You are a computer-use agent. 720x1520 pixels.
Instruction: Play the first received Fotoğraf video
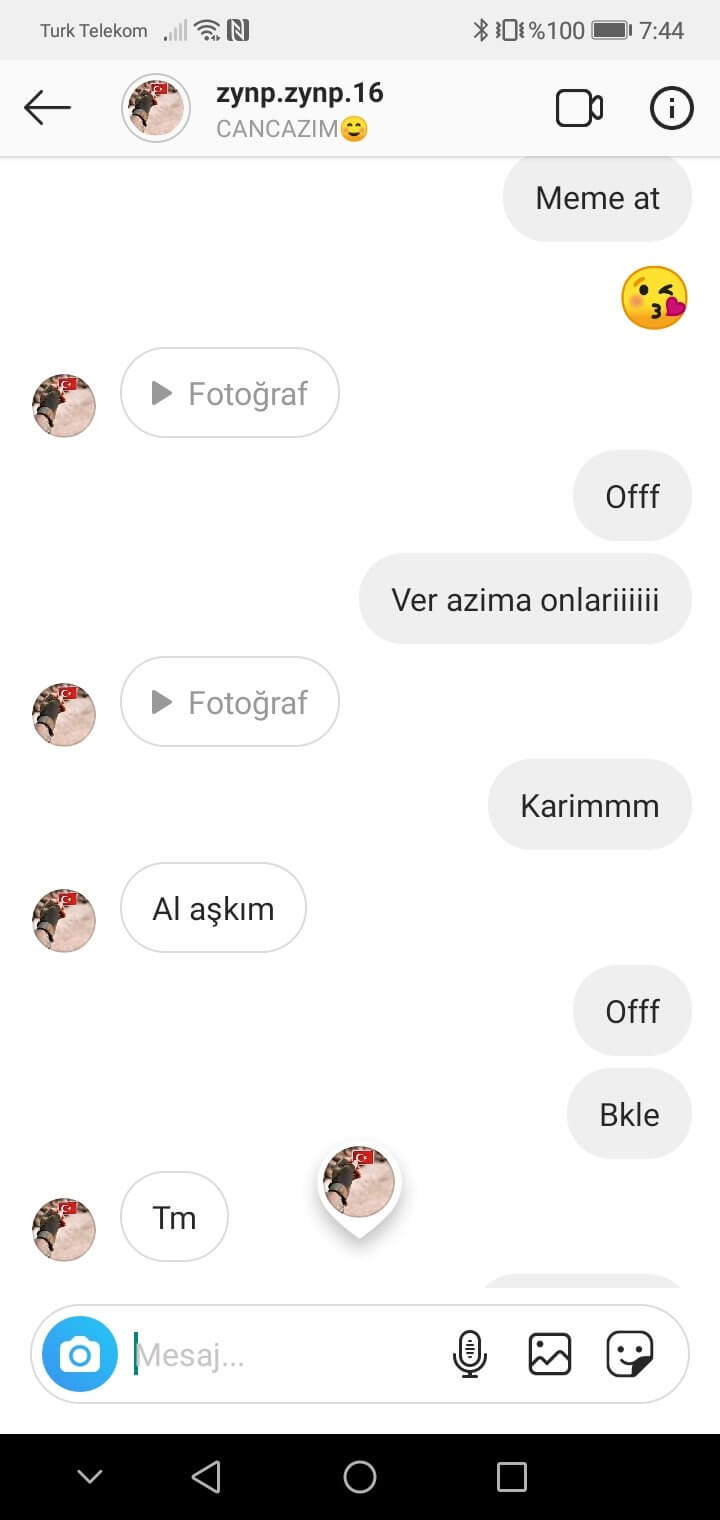pyautogui.click(x=229, y=393)
